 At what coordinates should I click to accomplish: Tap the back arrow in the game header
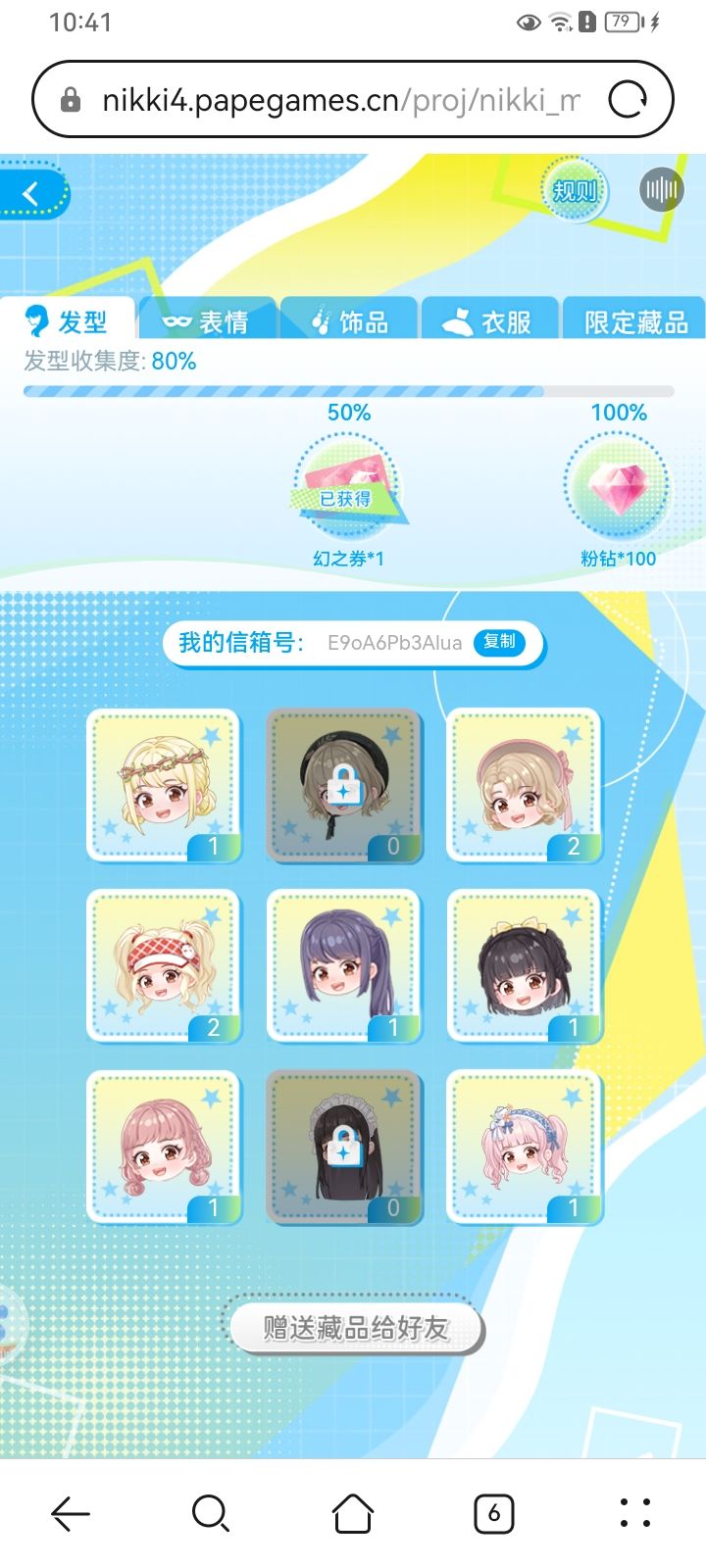[29, 193]
